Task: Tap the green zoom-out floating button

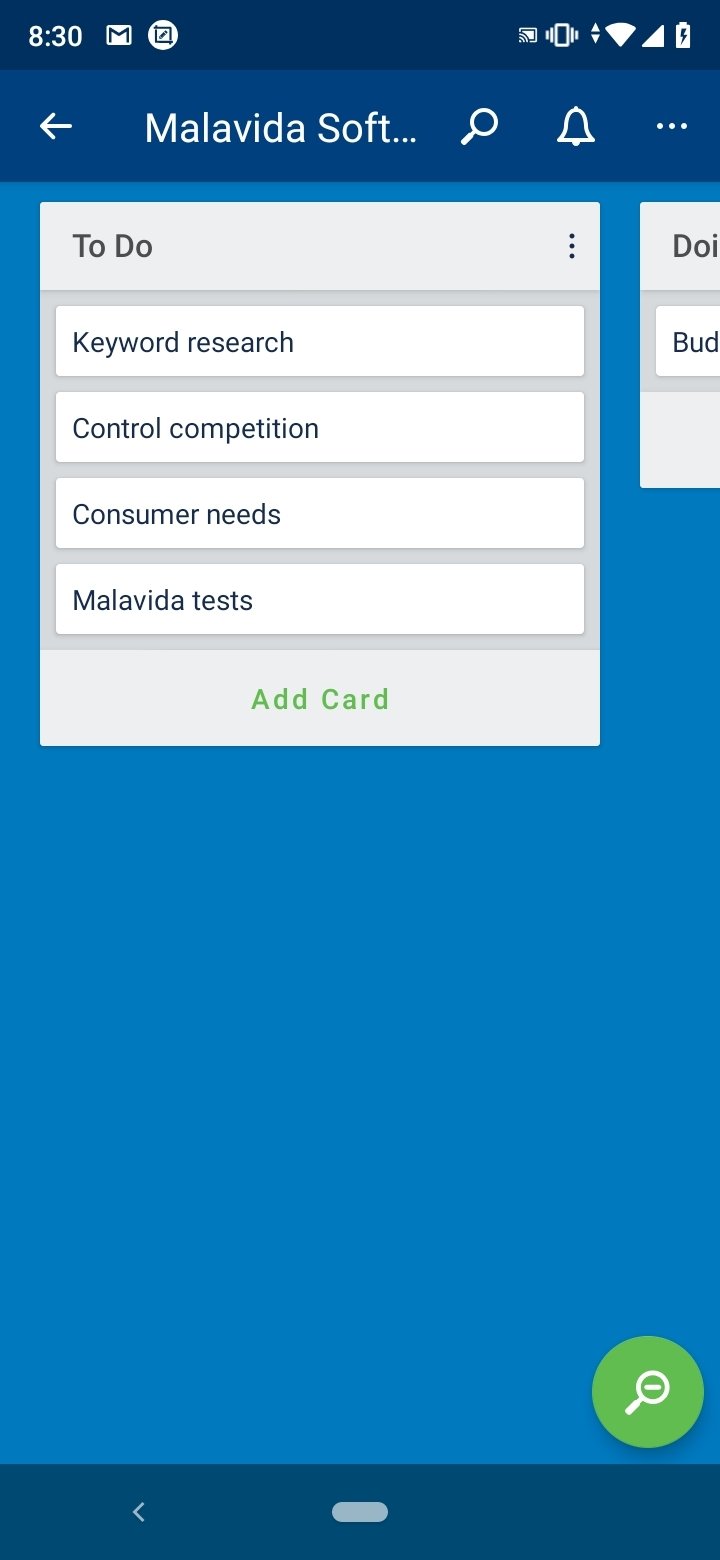Action: (x=648, y=1392)
